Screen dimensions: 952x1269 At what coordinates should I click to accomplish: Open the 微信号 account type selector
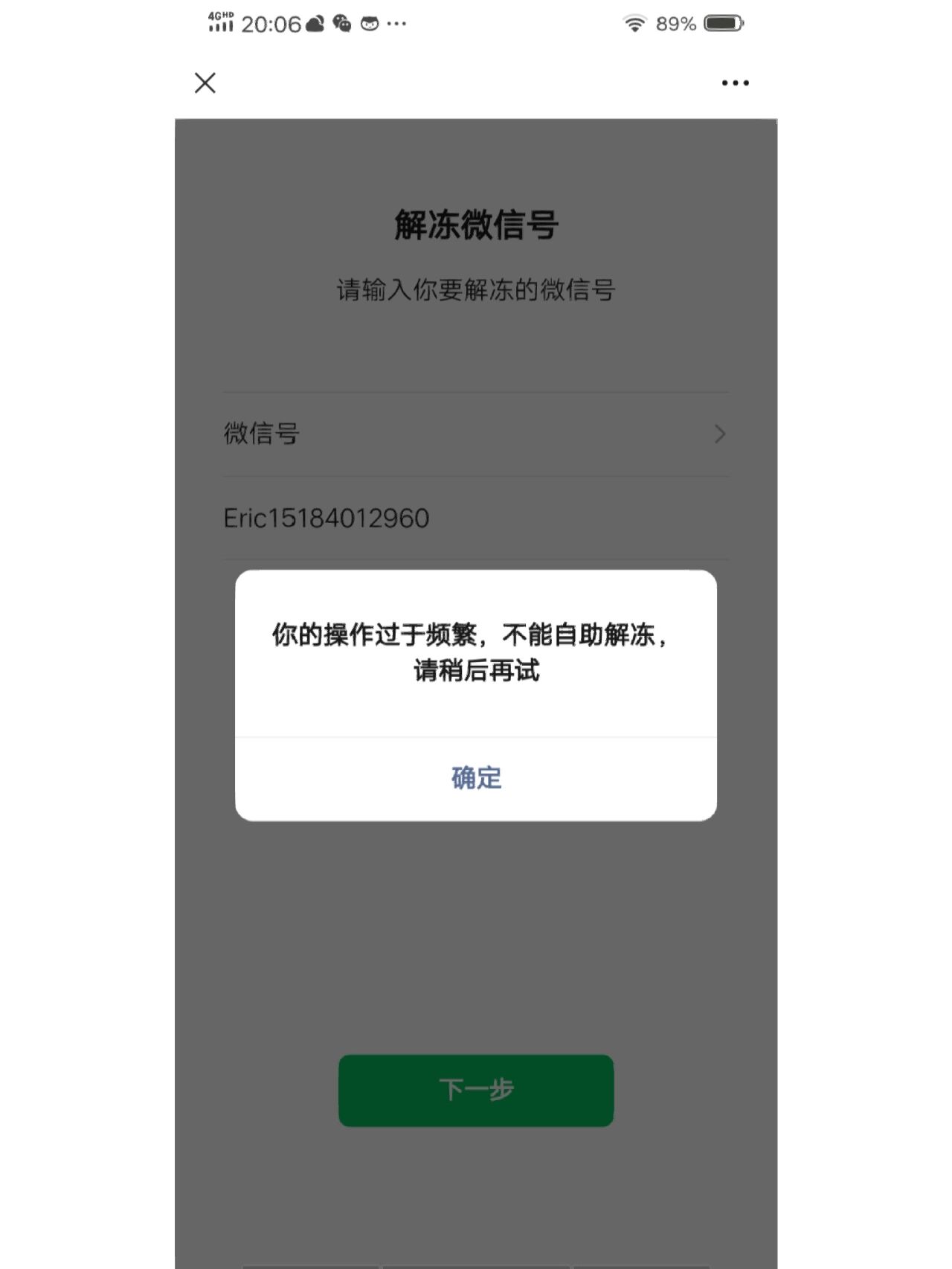[x=476, y=434]
